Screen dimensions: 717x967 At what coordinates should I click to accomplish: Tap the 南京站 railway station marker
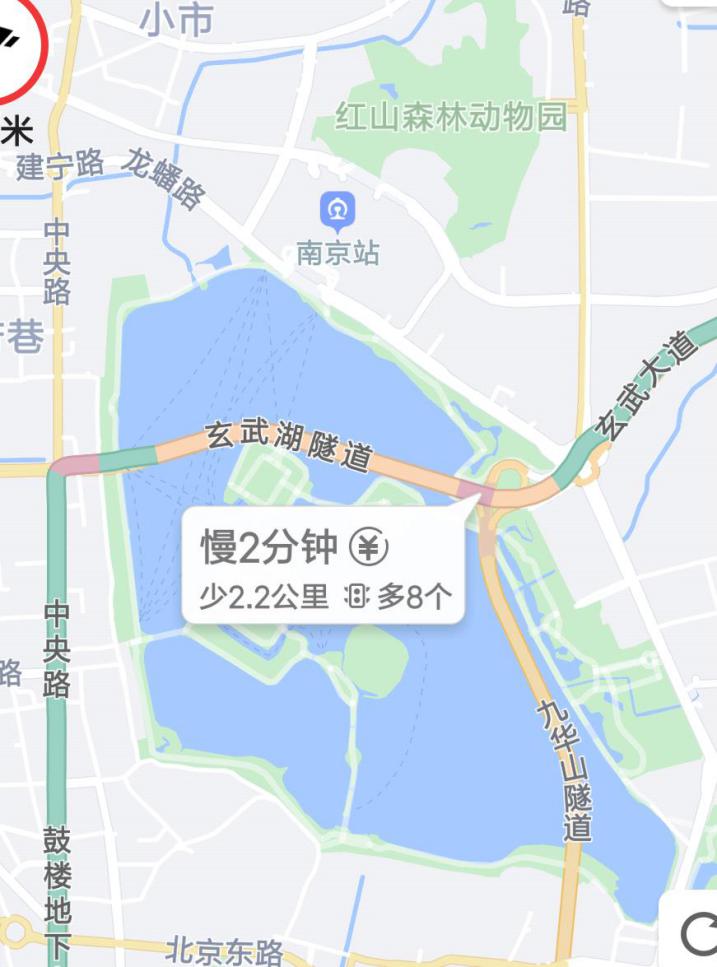[x=337, y=213]
